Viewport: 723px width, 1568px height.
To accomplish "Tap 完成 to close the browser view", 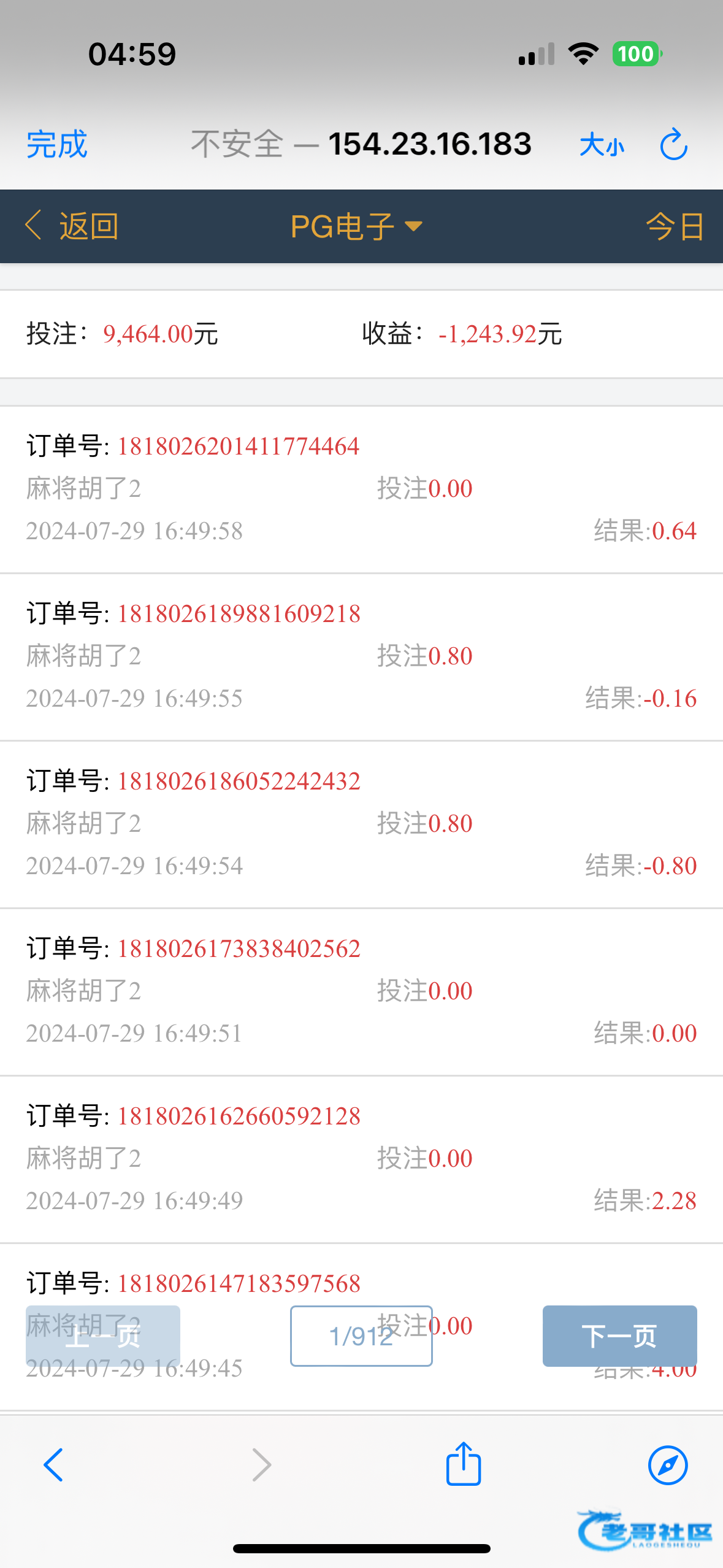I will click(x=57, y=145).
